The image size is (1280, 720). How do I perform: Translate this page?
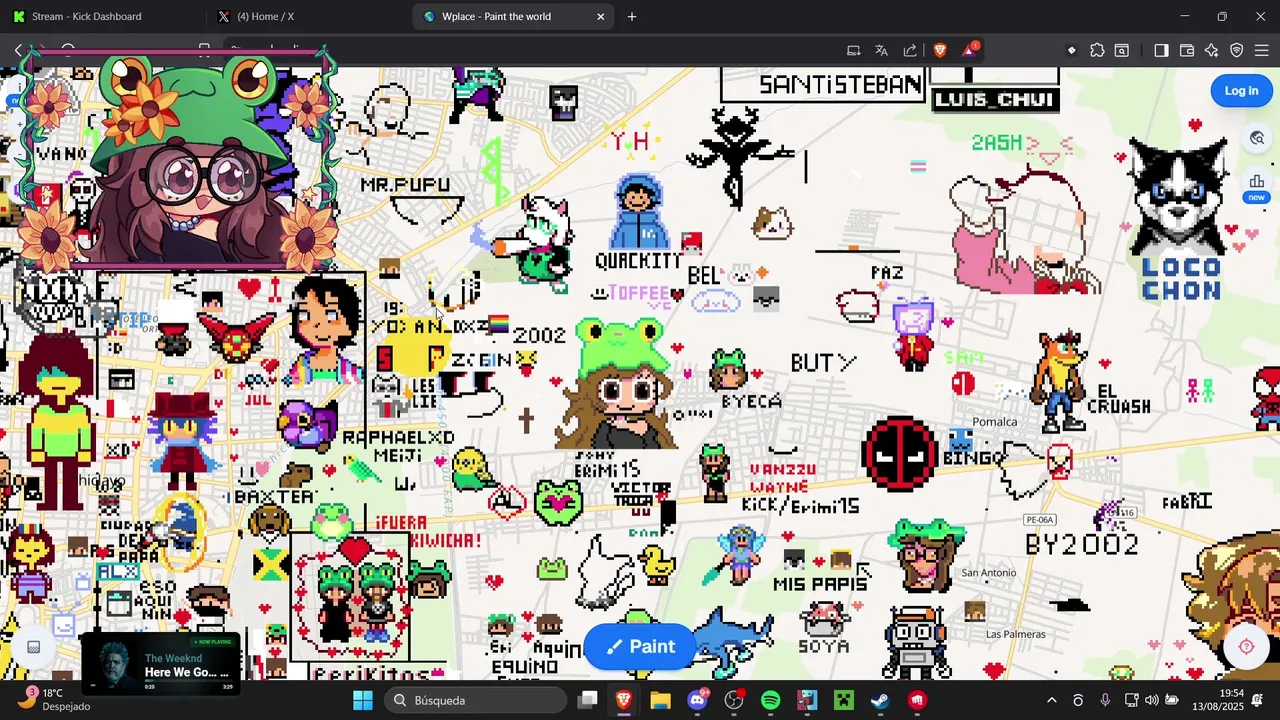point(881,50)
